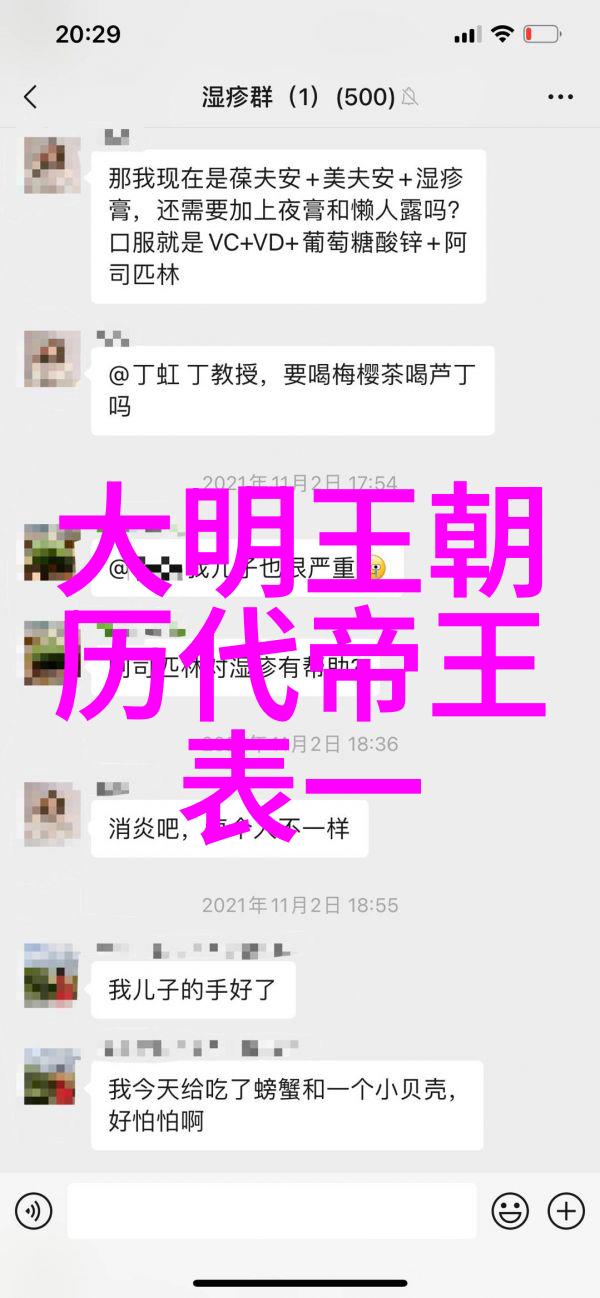The image size is (600, 1298).
Task: Open the plus attachments panel
Action: (565, 1211)
